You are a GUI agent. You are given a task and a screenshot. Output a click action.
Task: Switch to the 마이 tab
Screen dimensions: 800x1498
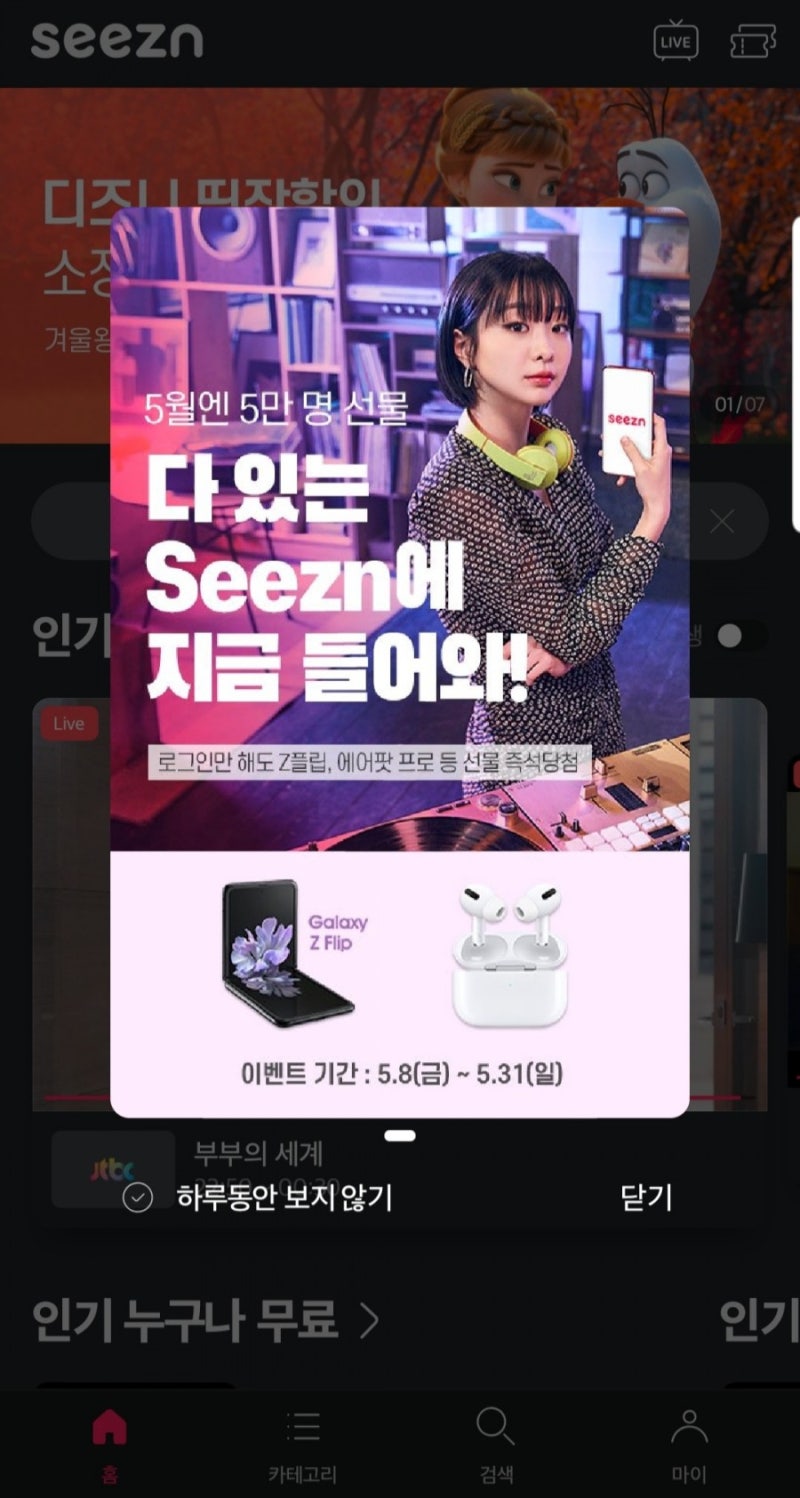689,1444
